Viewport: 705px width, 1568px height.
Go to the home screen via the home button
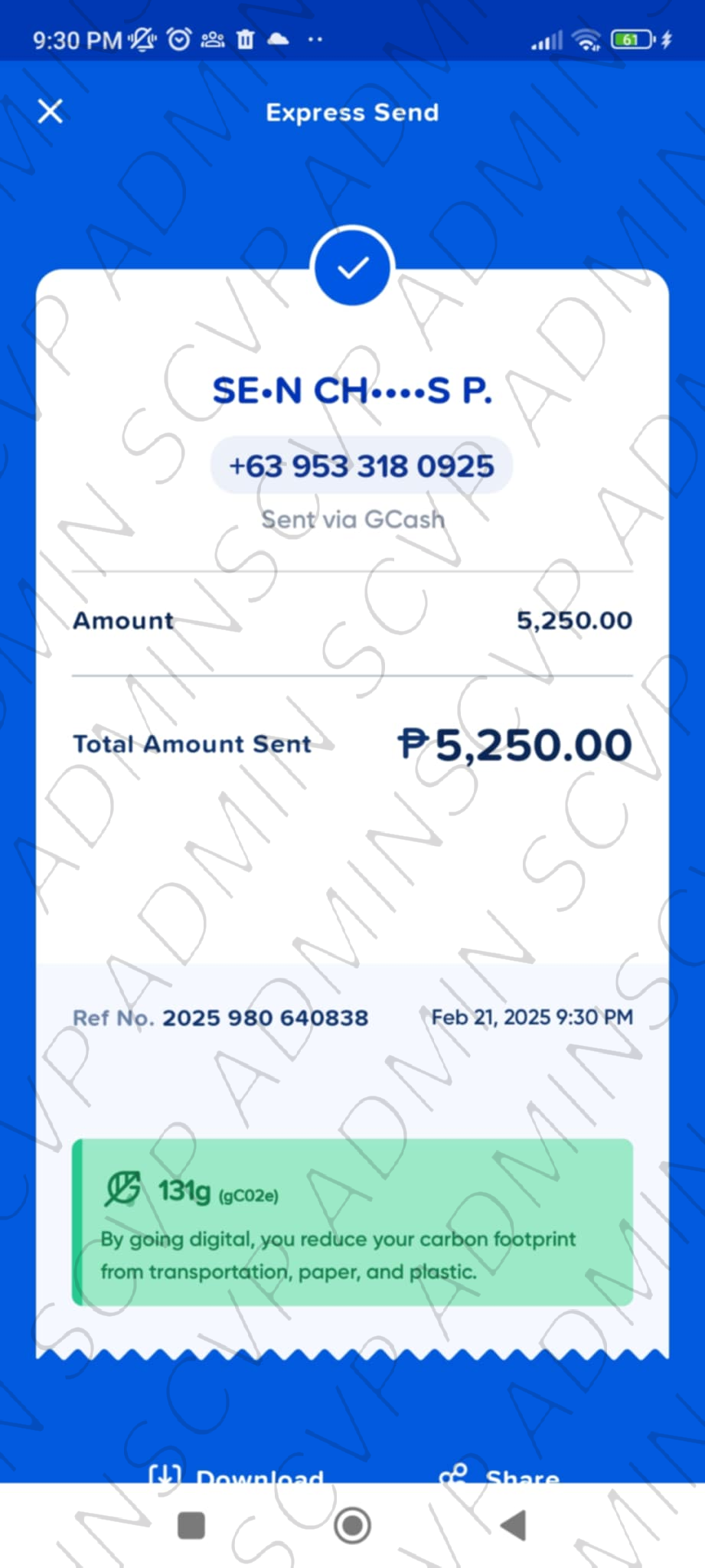click(352, 1525)
